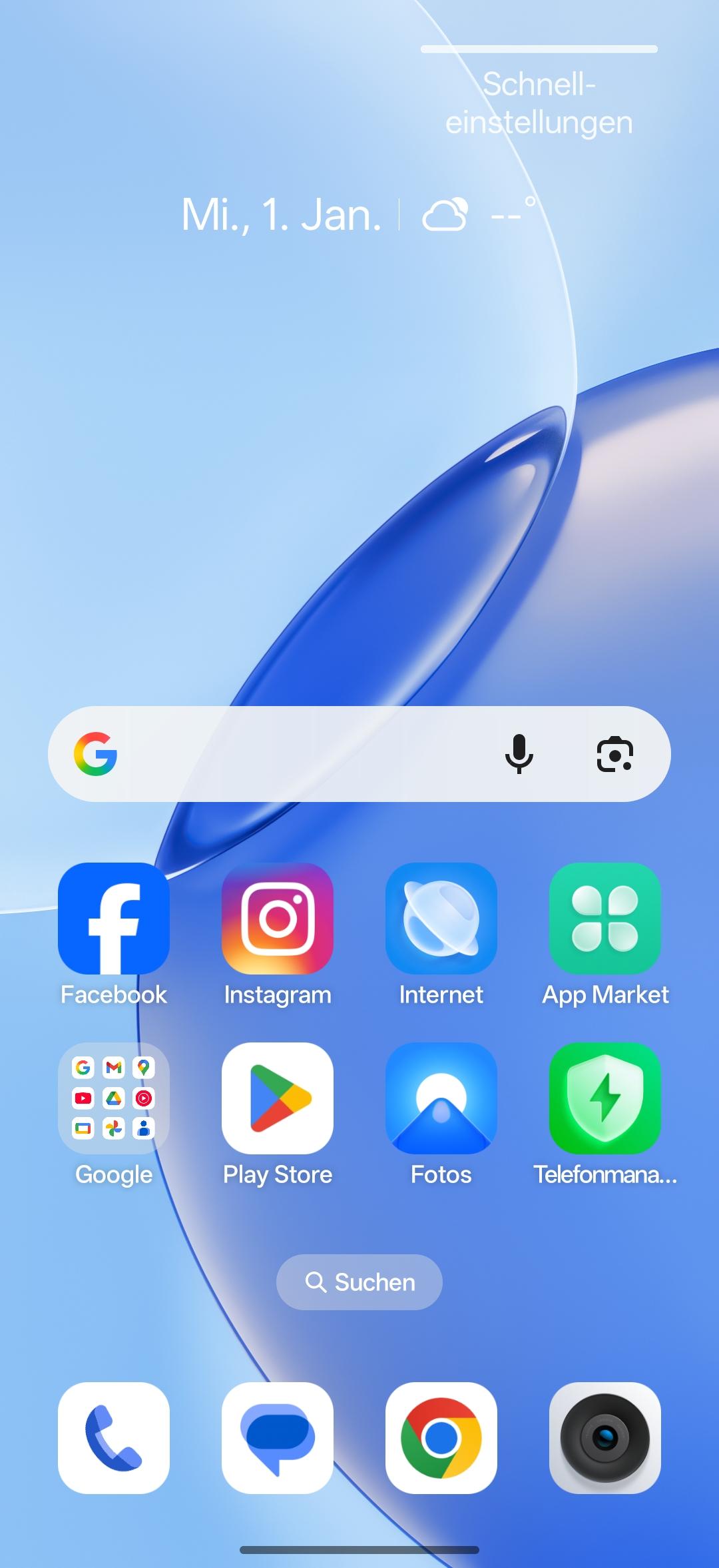
Task: Tap the Suchen search pill
Action: [359, 1282]
